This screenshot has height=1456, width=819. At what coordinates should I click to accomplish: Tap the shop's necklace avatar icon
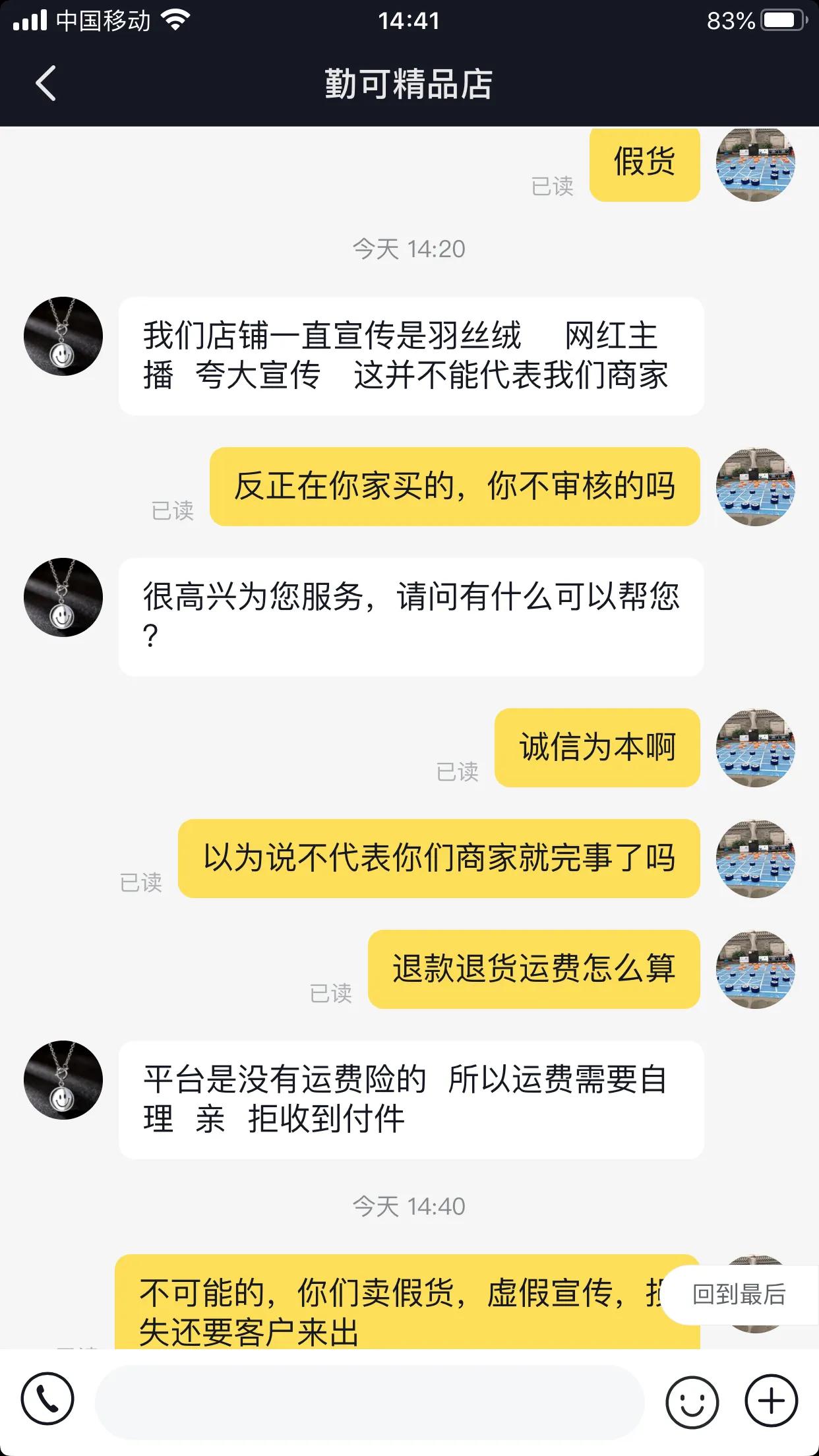pyautogui.click(x=64, y=336)
